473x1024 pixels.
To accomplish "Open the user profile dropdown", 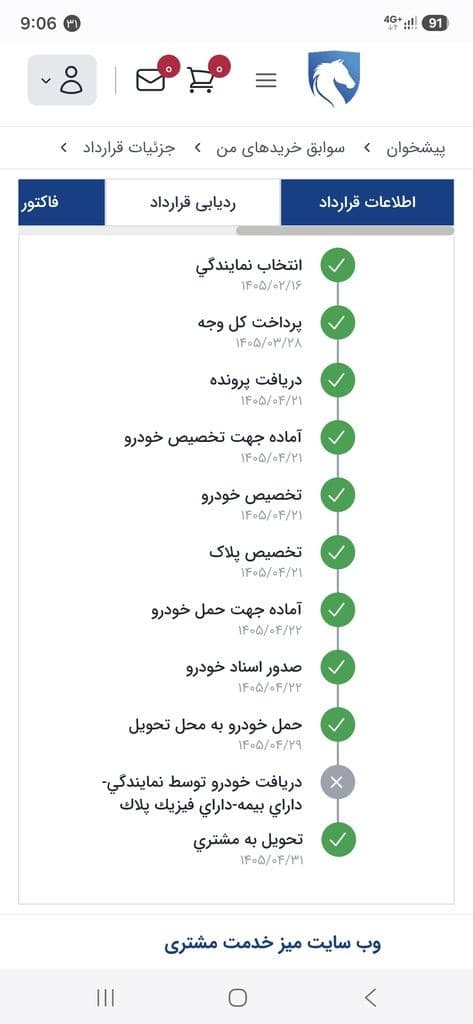I will (x=62, y=80).
